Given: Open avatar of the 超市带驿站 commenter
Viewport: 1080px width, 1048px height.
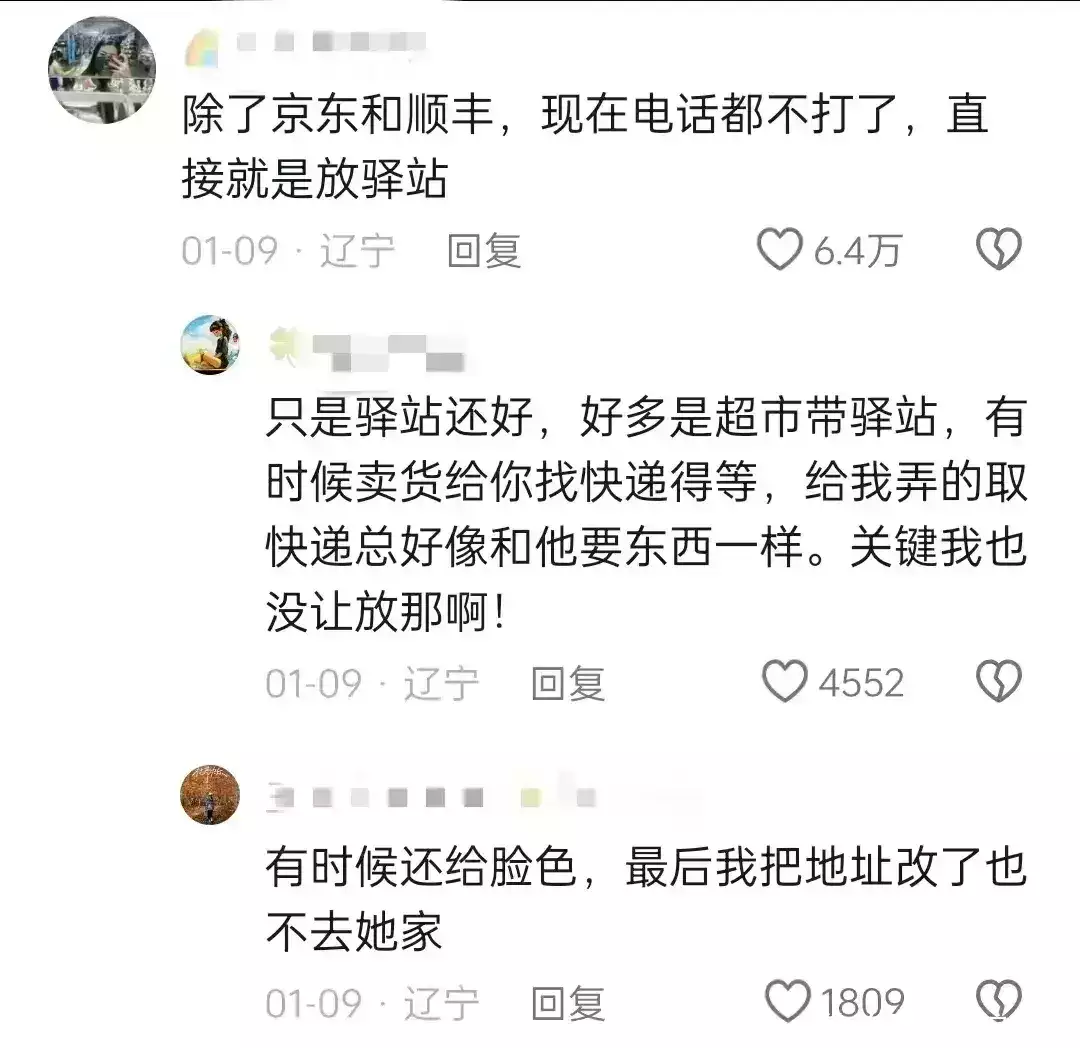Looking at the screenshot, I should point(210,345).
